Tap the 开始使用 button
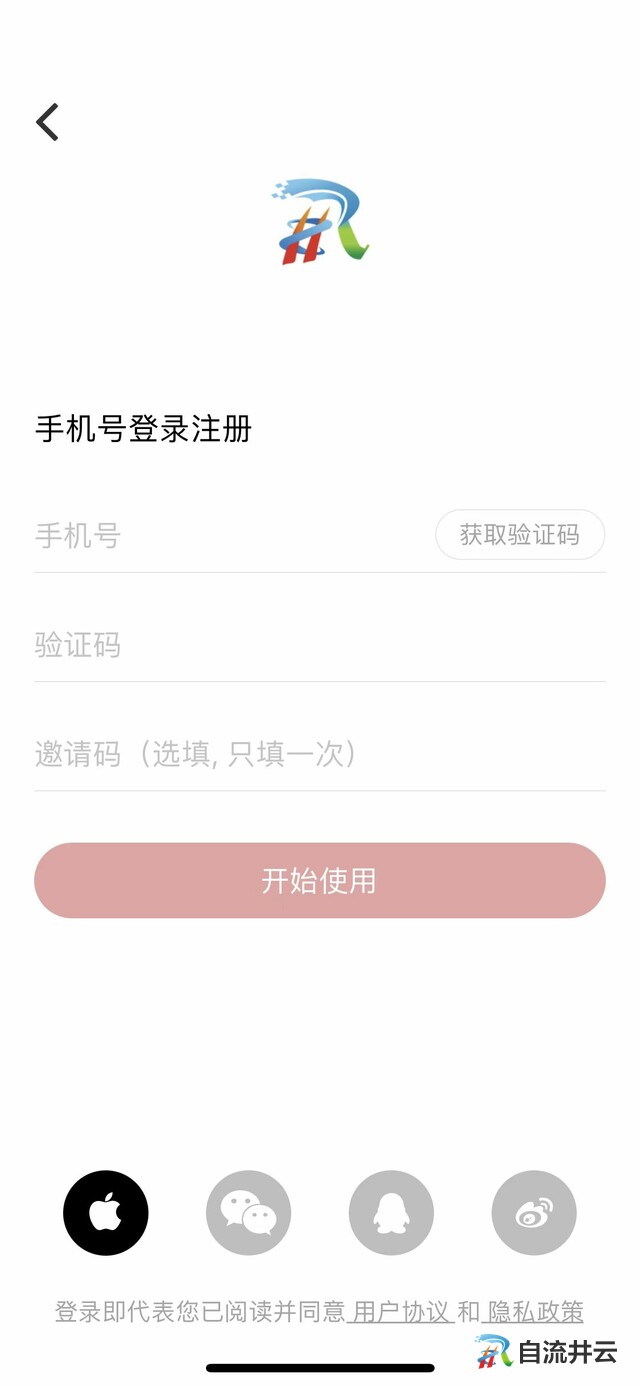This screenshot has height=1386, width=640. tap(320, 880)
